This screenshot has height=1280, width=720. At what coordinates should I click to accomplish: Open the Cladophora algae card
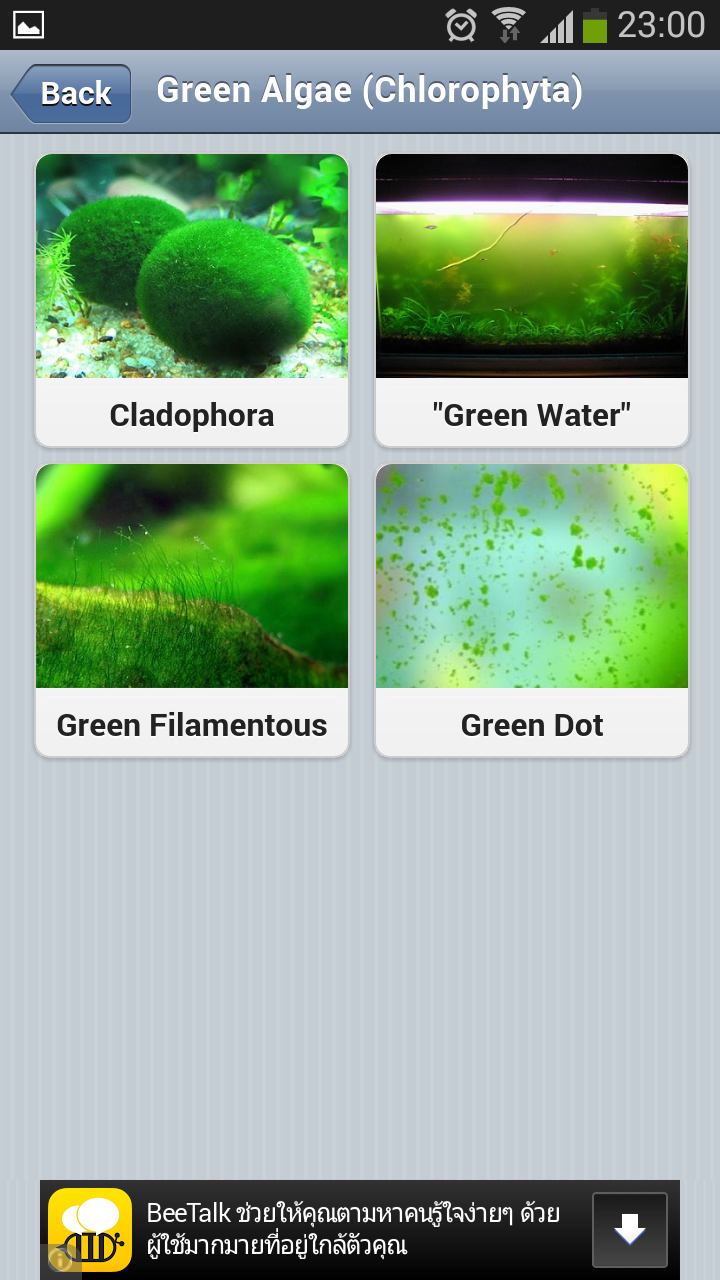192,300
